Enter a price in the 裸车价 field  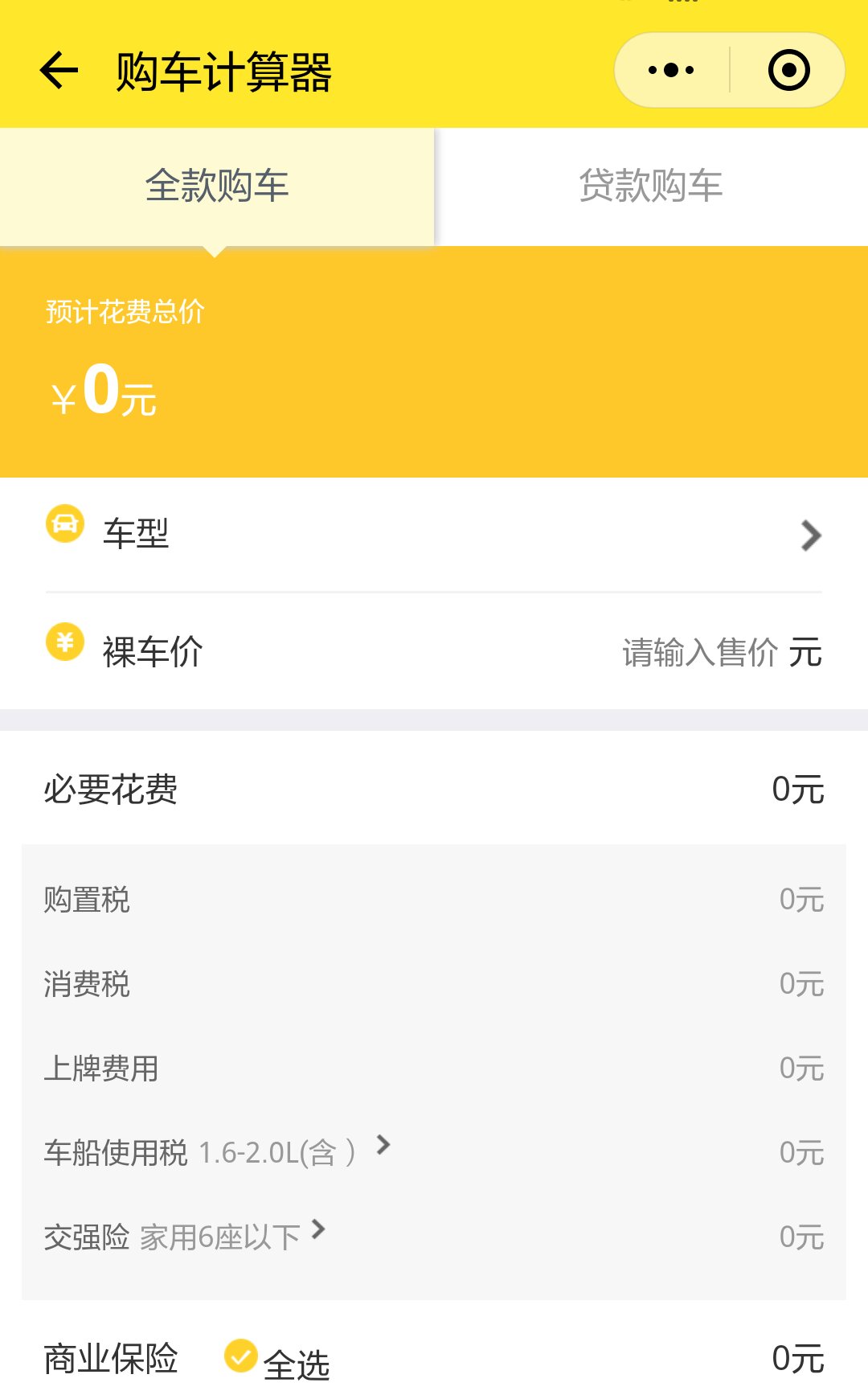(698, 652)
